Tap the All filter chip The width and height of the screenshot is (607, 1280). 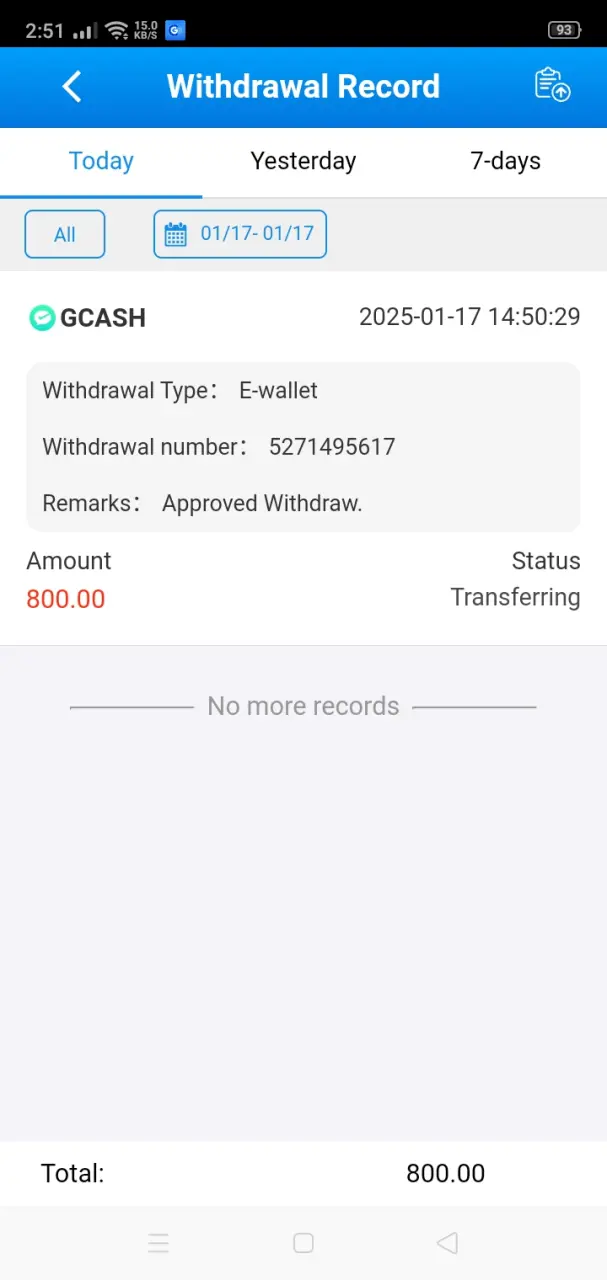[65, 235]
